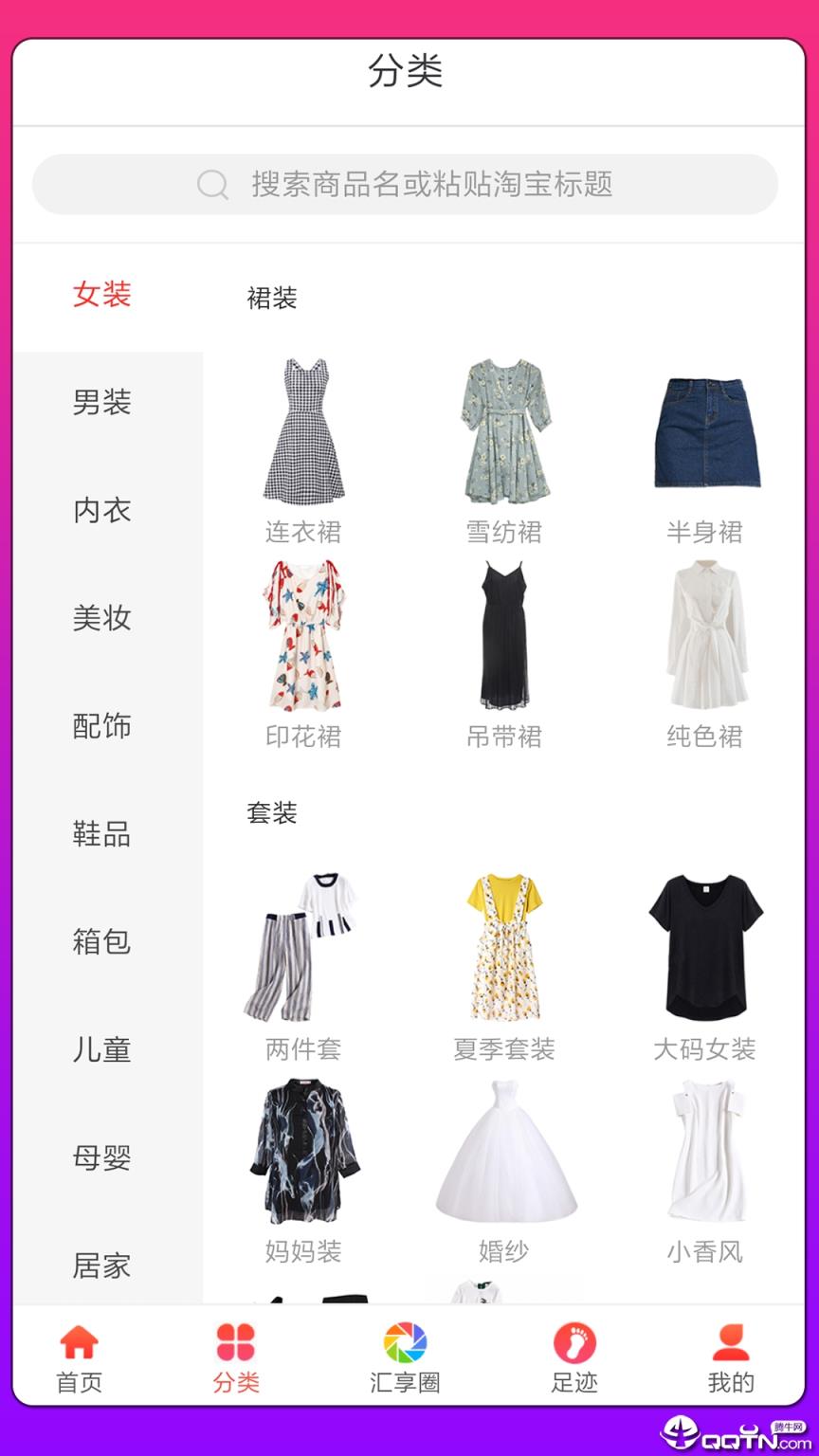Image resolution: width=819 pixels, height=1456 pixels.
Task: Open the 婚纱 wedding dress thumbnail
Action: click(x=503, y=1152)
